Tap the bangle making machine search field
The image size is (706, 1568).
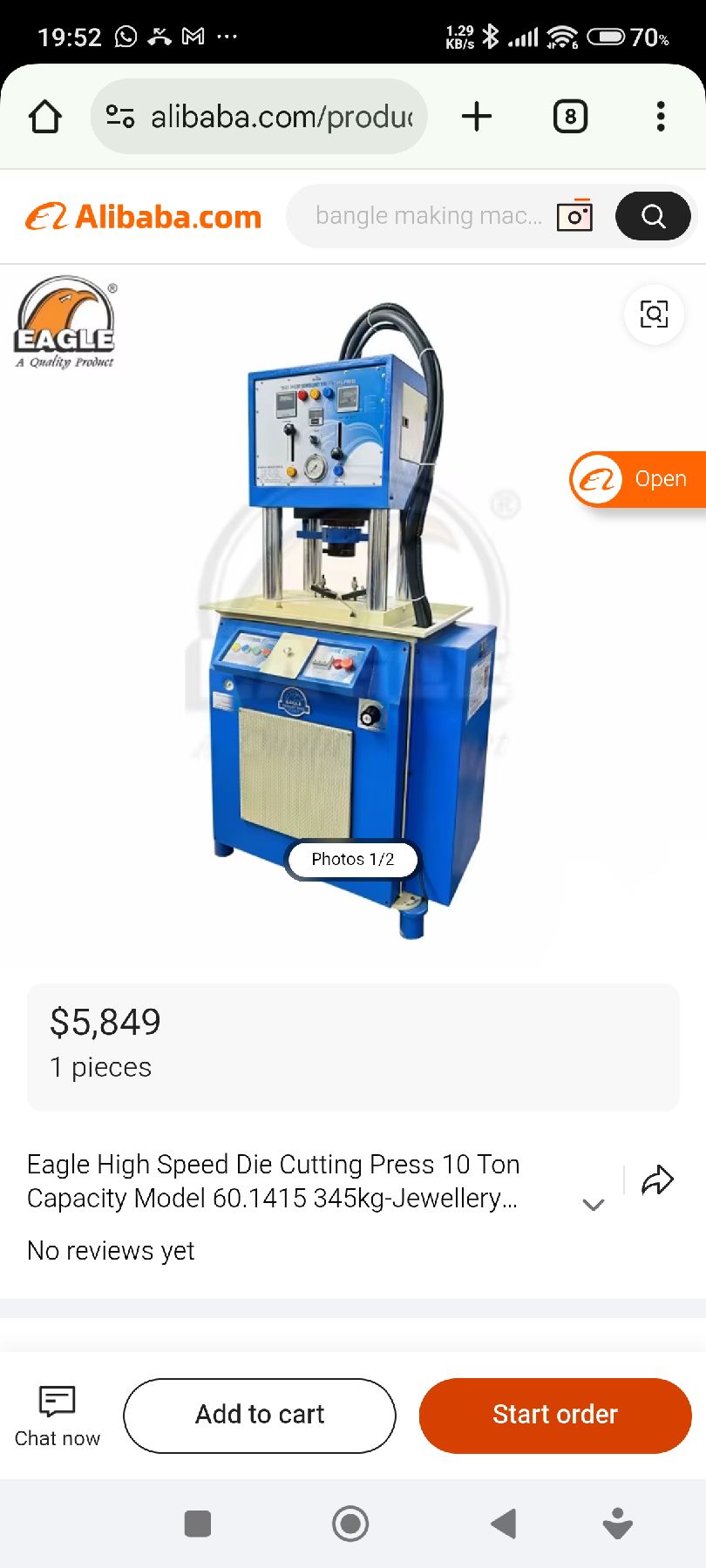(427, 216)
